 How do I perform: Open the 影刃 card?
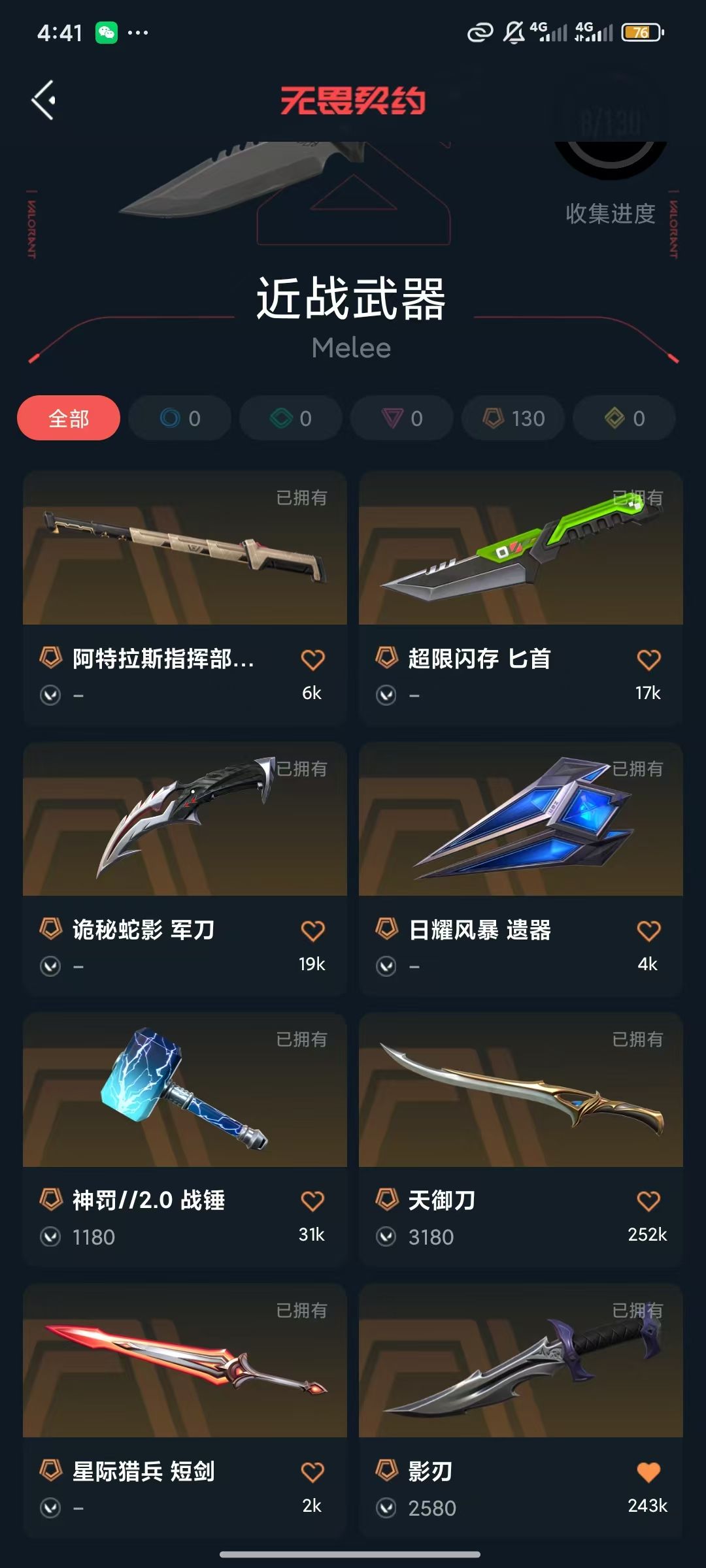pos(521,1411)
